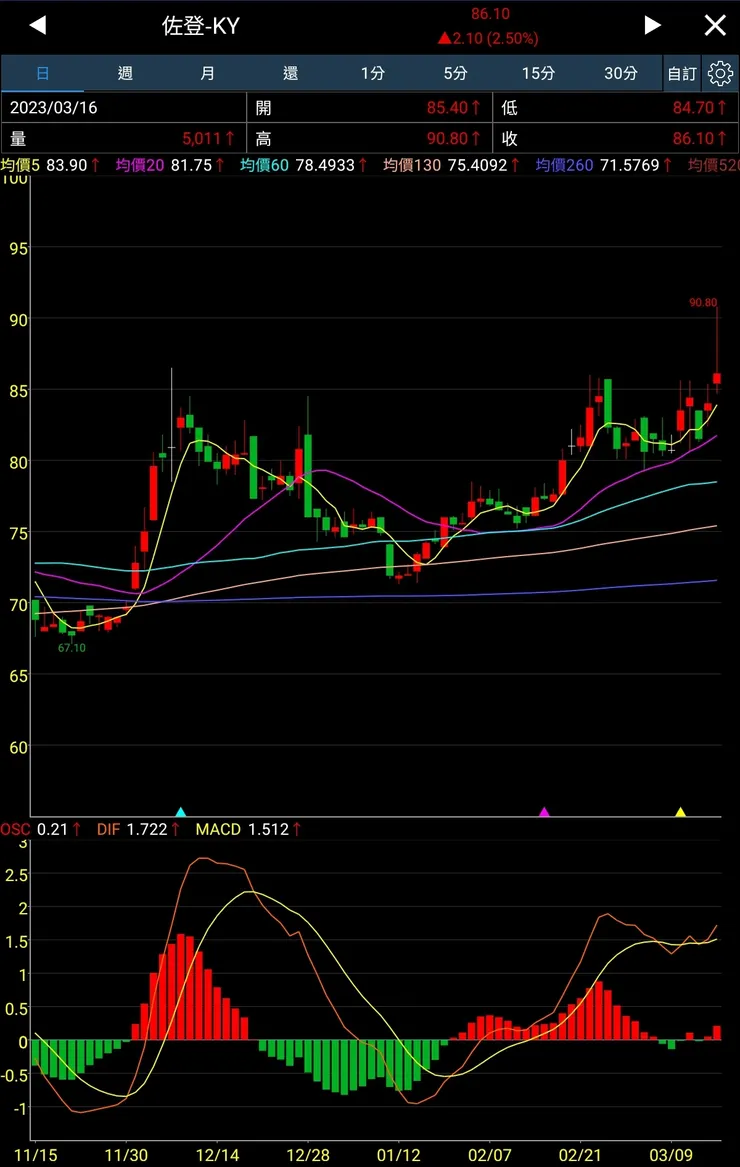The width and height of the screenshot is (740, 1167).
Task: Go to the previous stock with left arrow
Action: pyautogui.click(x=38, y=26)
